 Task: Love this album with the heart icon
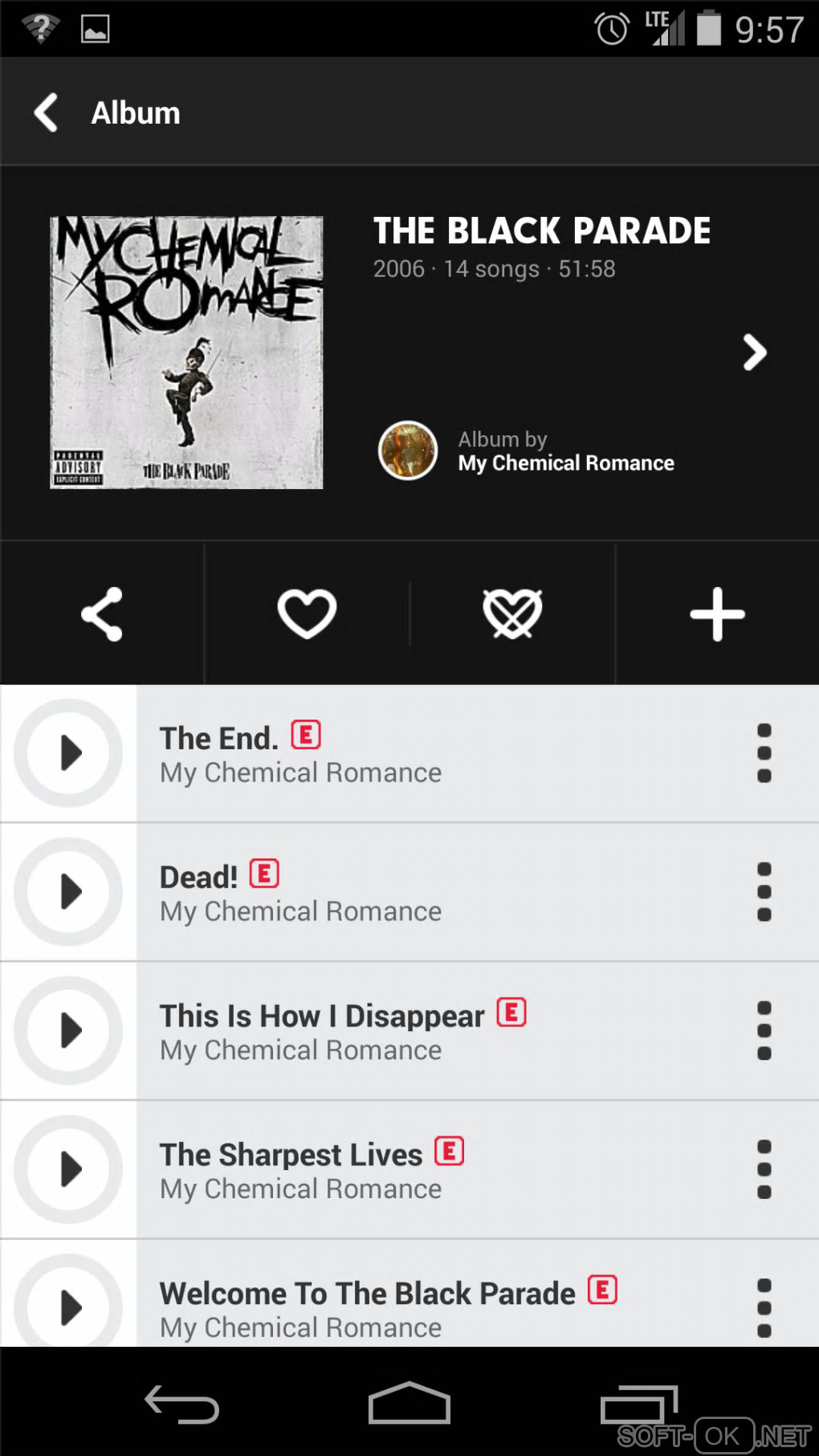[307, 614]
